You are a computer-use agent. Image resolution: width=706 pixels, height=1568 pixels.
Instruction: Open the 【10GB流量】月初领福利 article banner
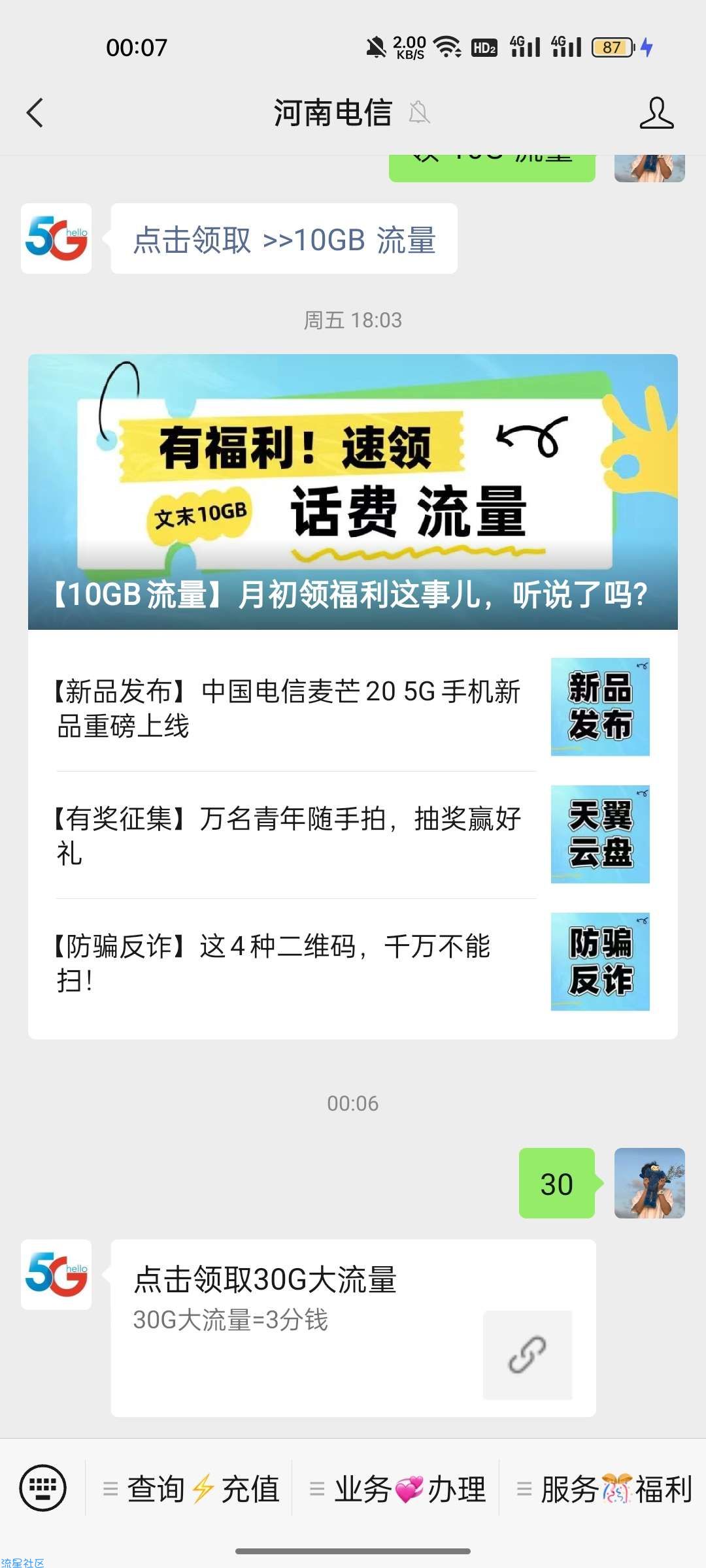[352, 491]
